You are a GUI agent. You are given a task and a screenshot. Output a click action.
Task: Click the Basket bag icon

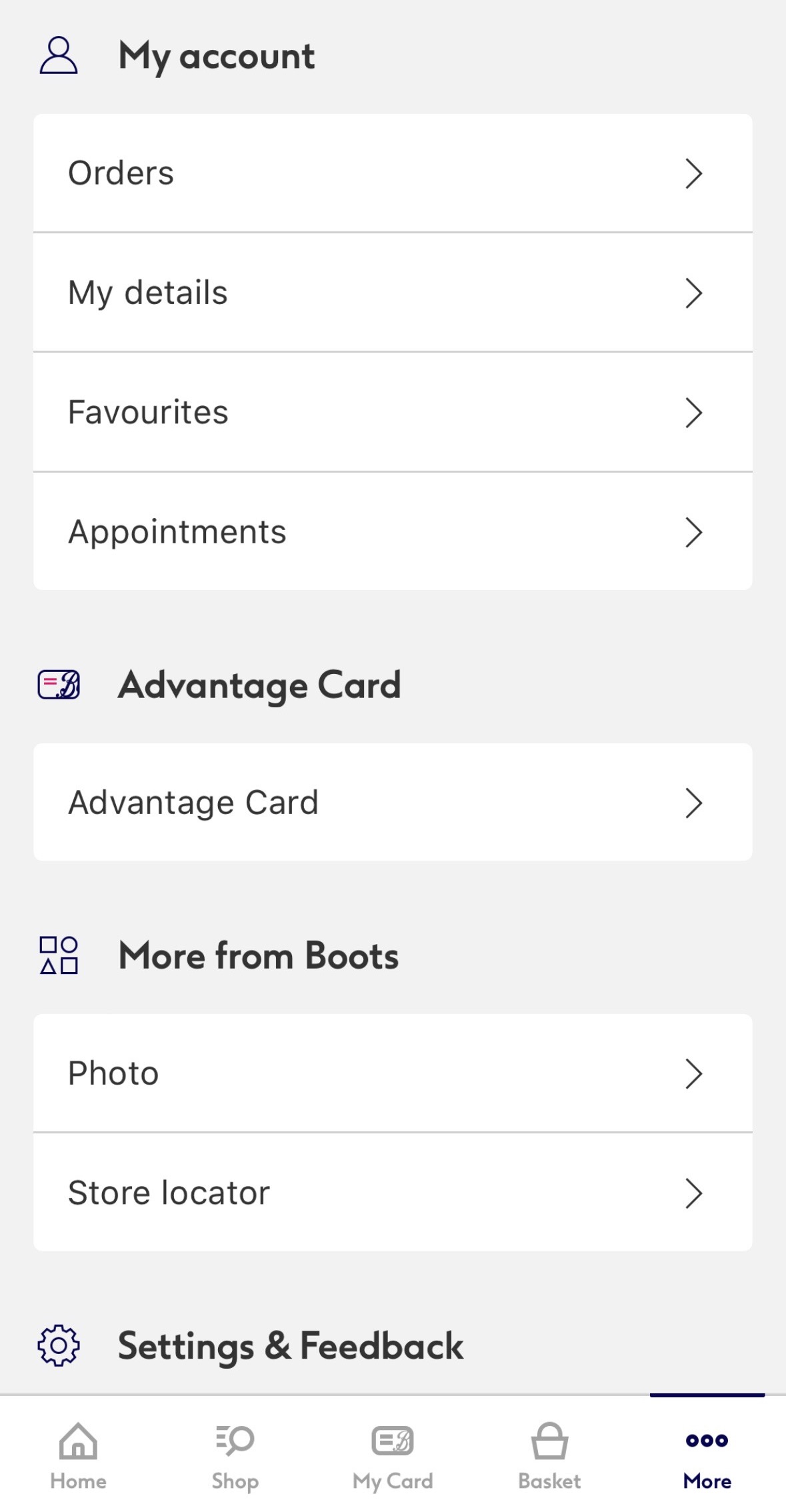(x=549, y=1441)
